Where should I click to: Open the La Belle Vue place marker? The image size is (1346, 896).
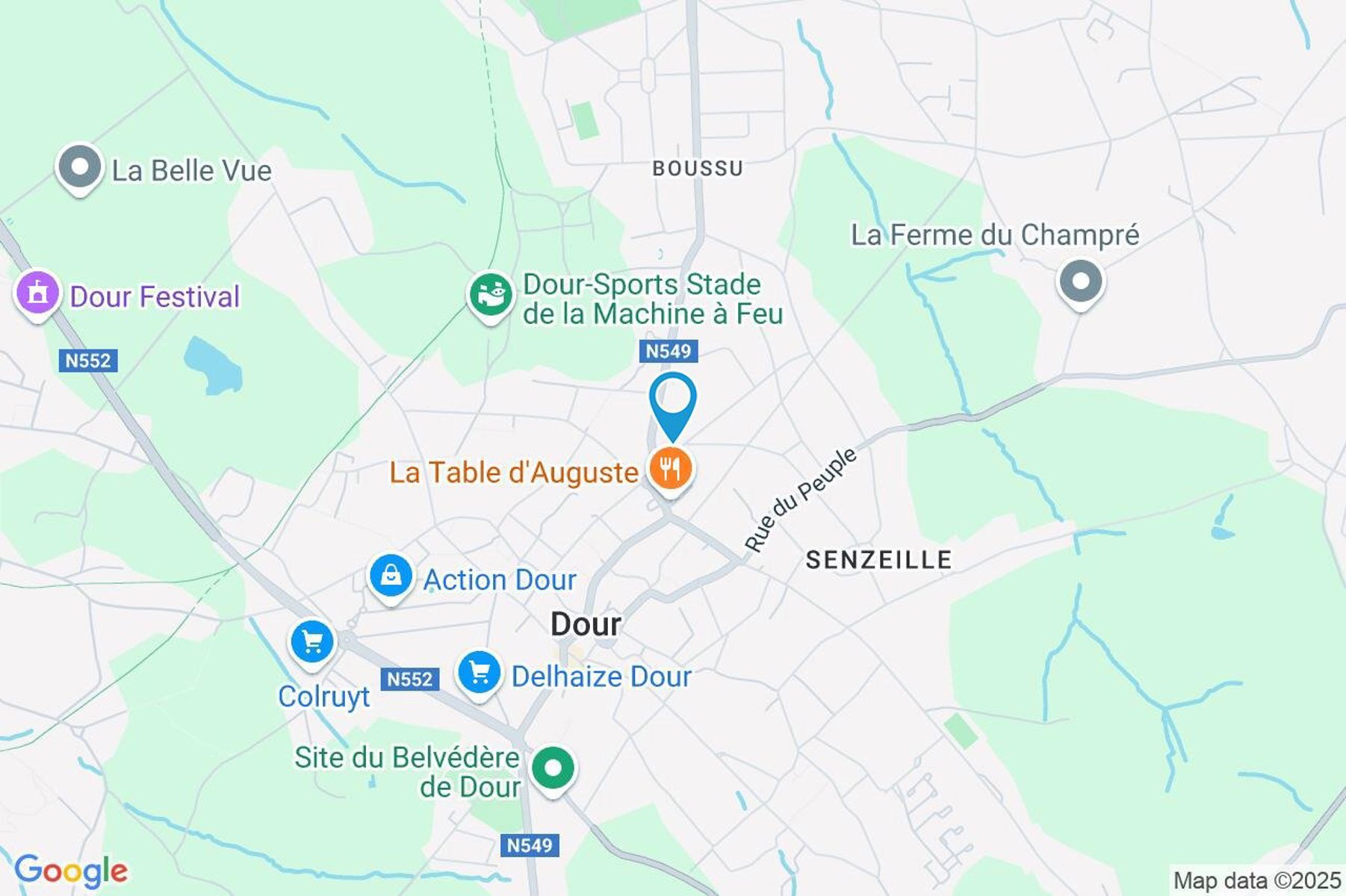point(79,168)
